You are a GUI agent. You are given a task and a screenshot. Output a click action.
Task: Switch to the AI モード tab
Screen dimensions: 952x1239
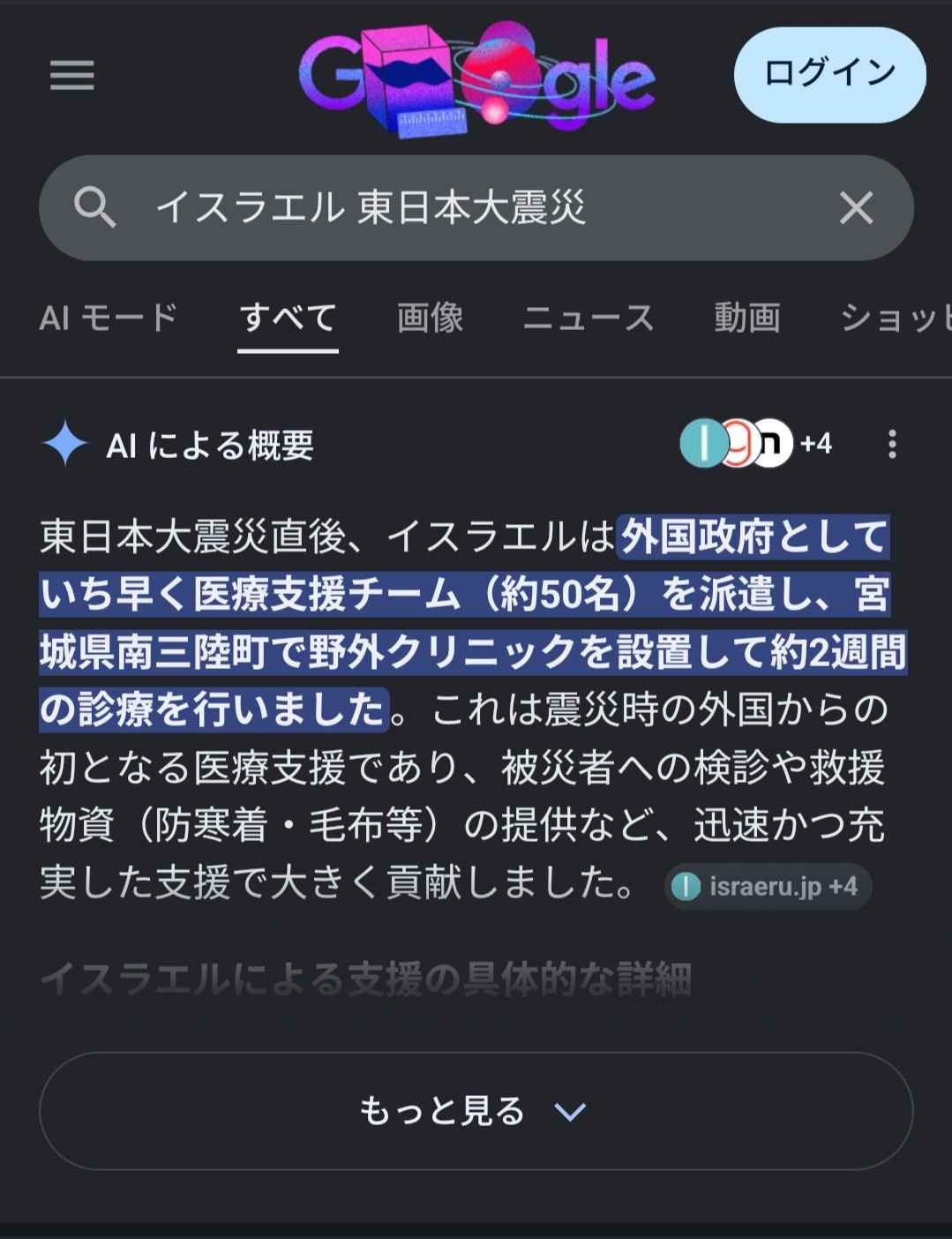tap(109, 318)
